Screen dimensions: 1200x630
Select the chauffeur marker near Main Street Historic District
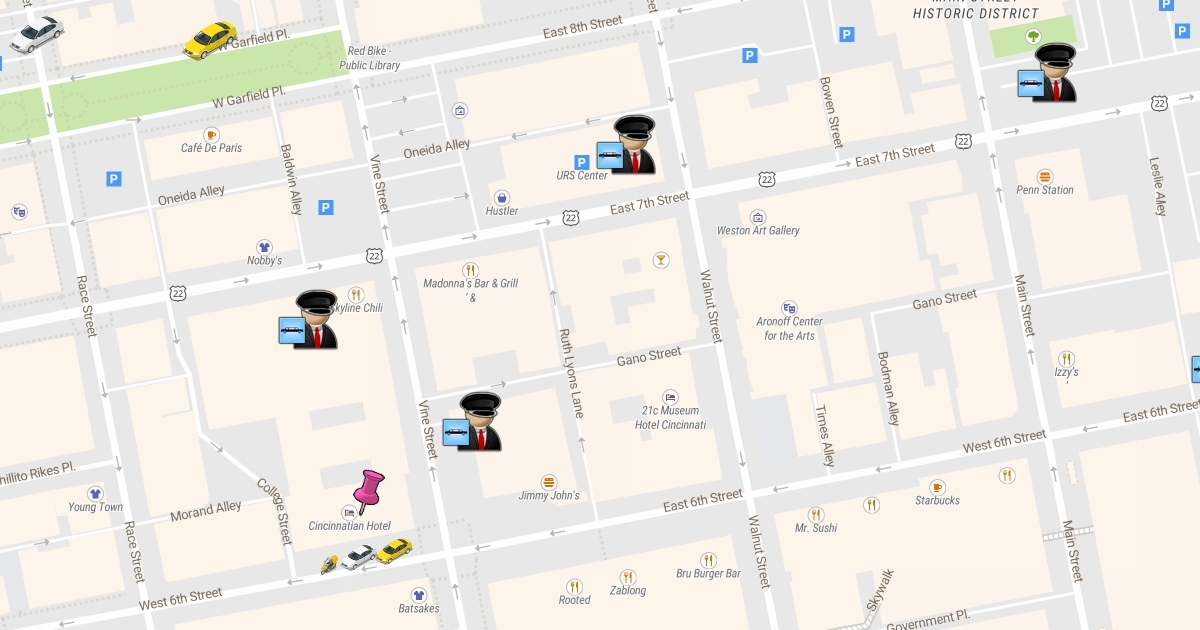pos(1047,73)
